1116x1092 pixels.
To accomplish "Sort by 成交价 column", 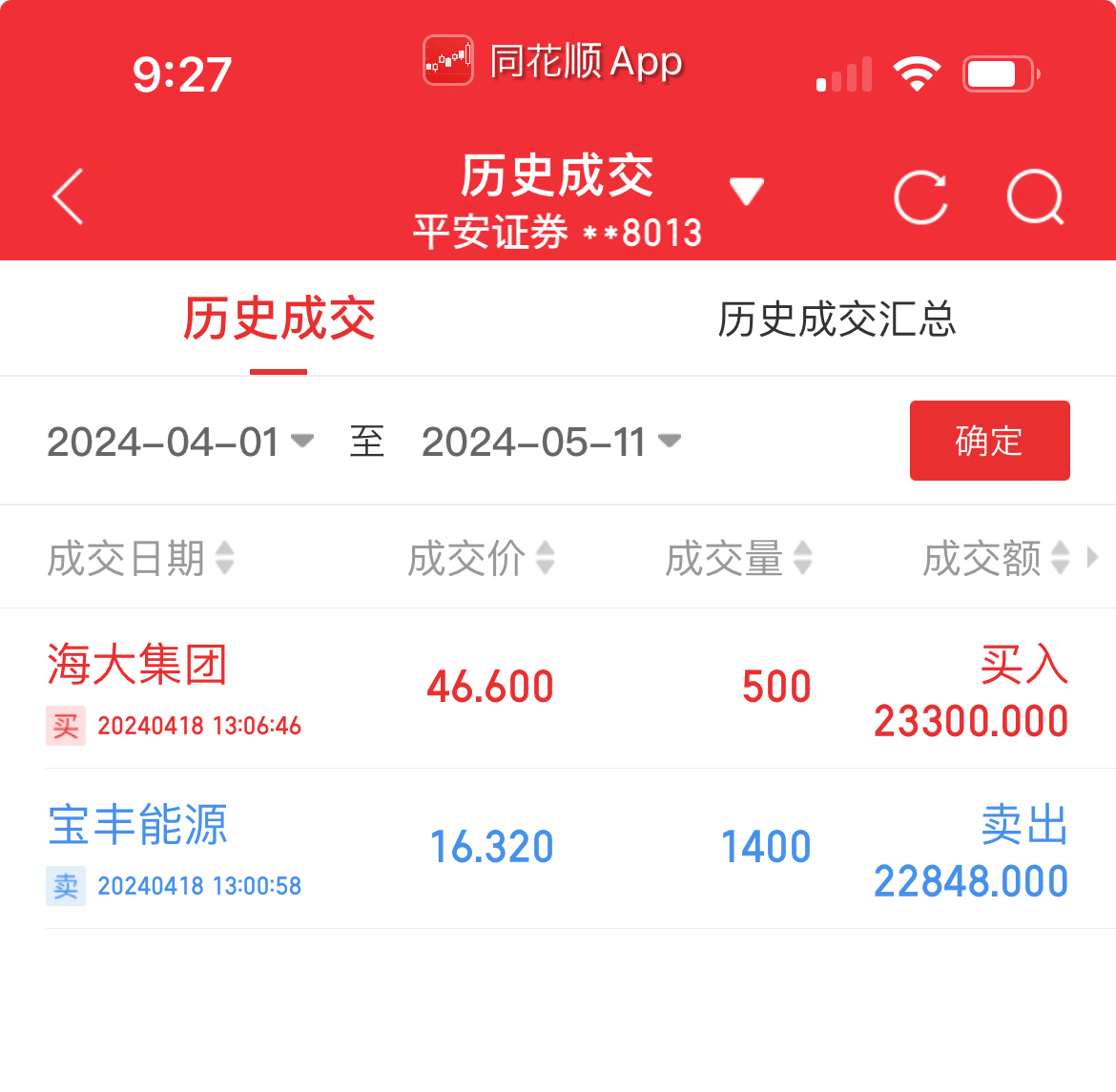I will coord(480,558).
